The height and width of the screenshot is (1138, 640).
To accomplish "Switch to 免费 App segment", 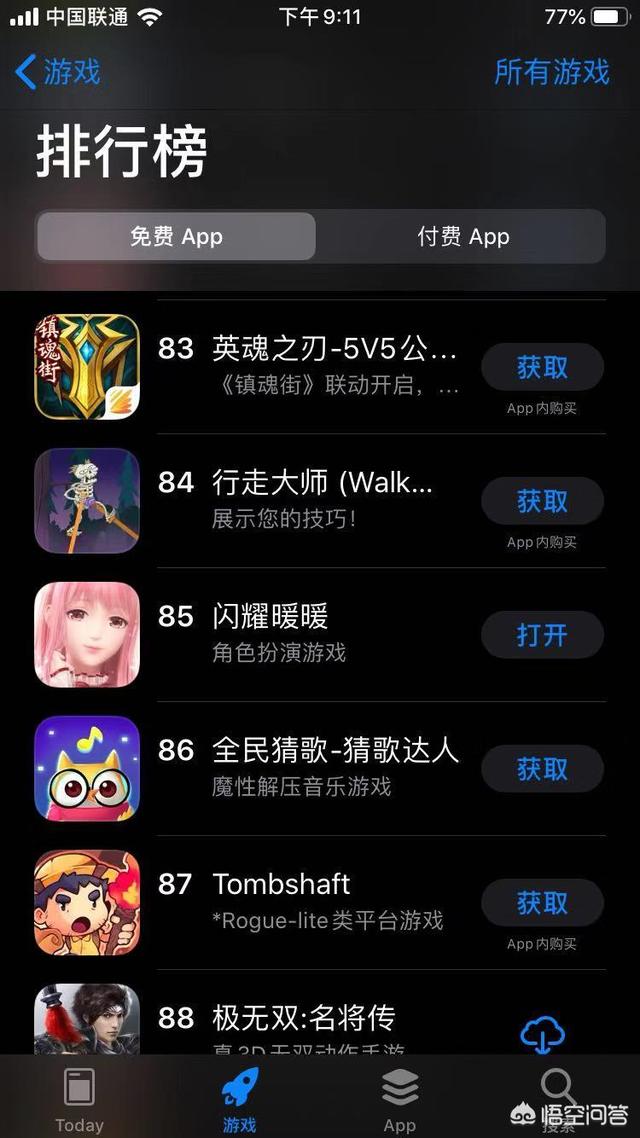I will [176, 237].
